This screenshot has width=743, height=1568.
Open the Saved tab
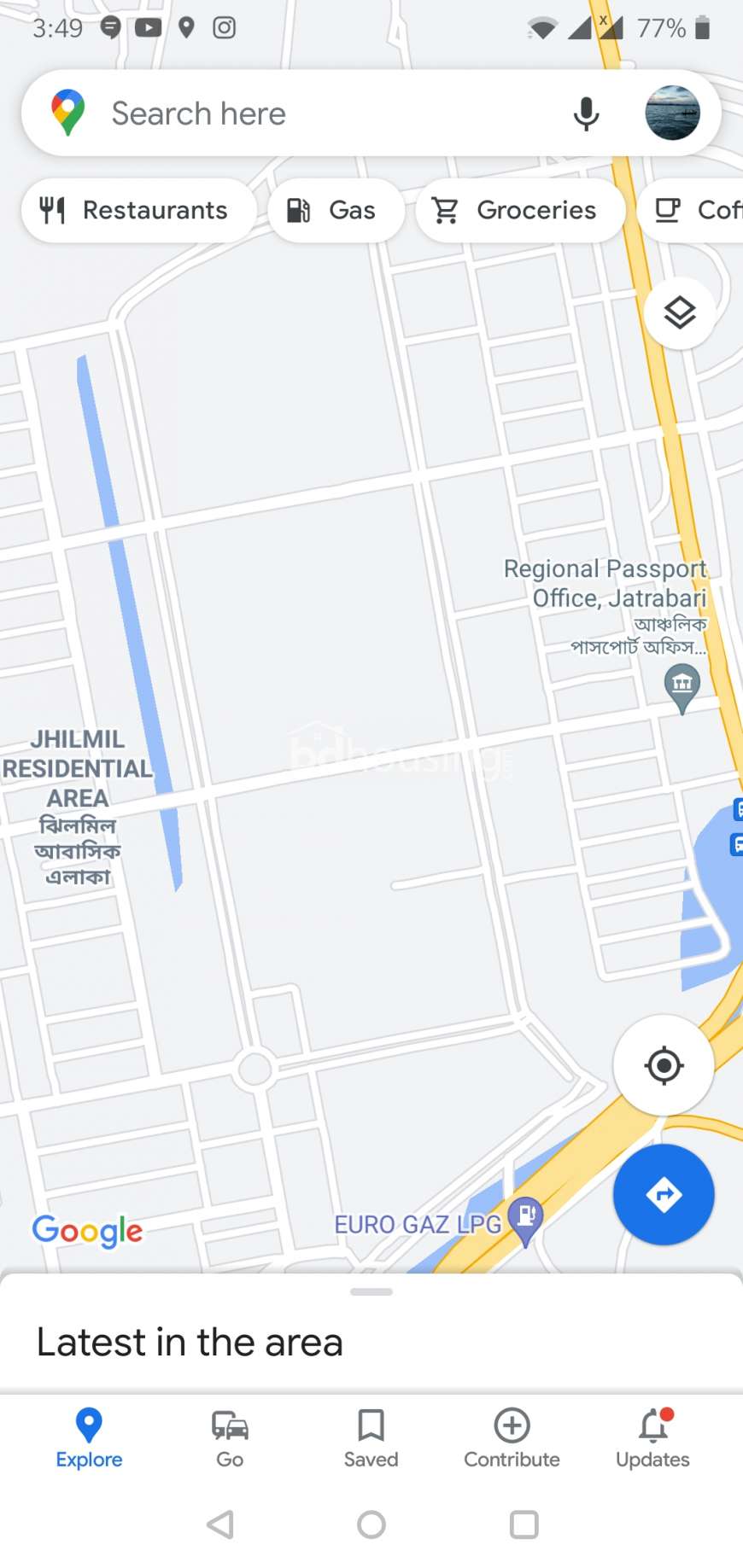click(x=371, y=1438)
